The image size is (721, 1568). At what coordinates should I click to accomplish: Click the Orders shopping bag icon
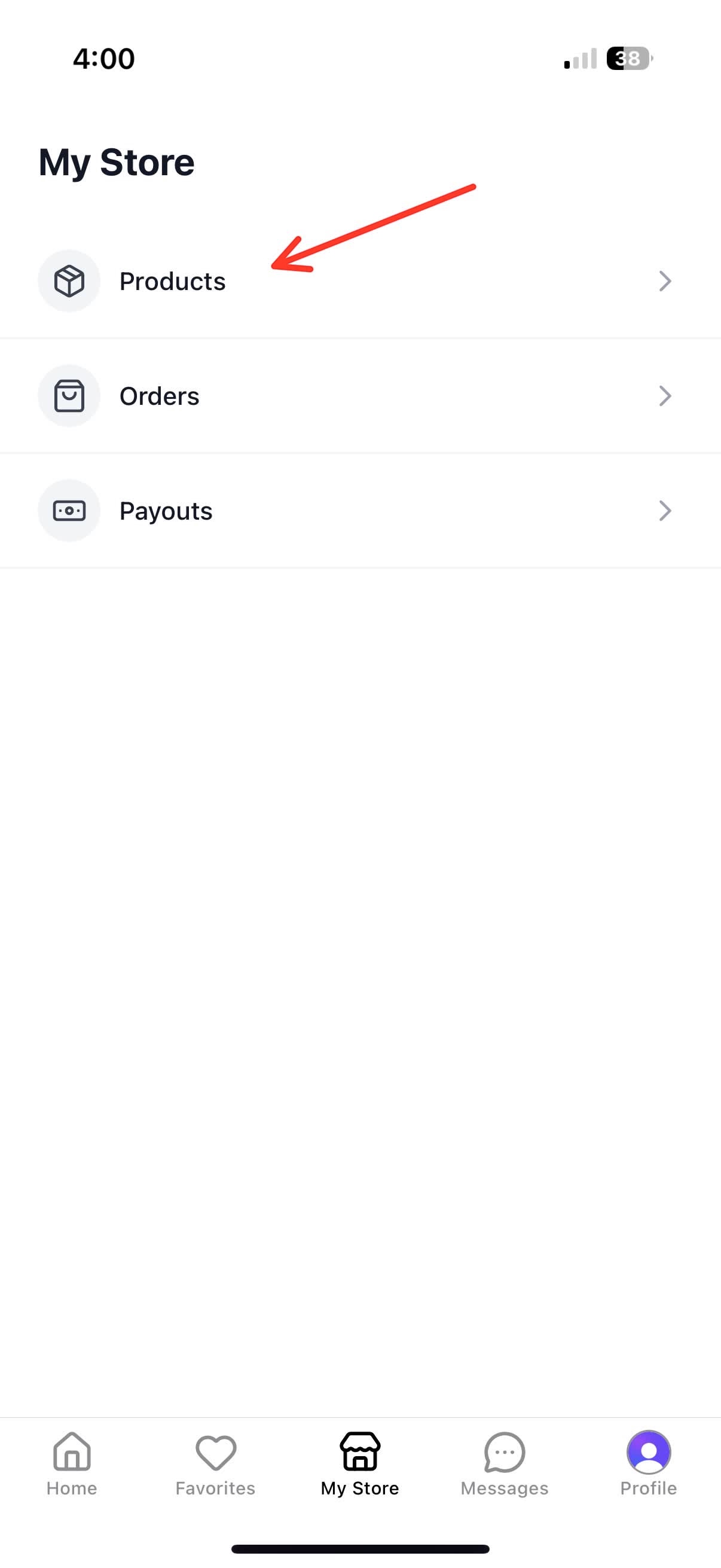tap(69, 395)
